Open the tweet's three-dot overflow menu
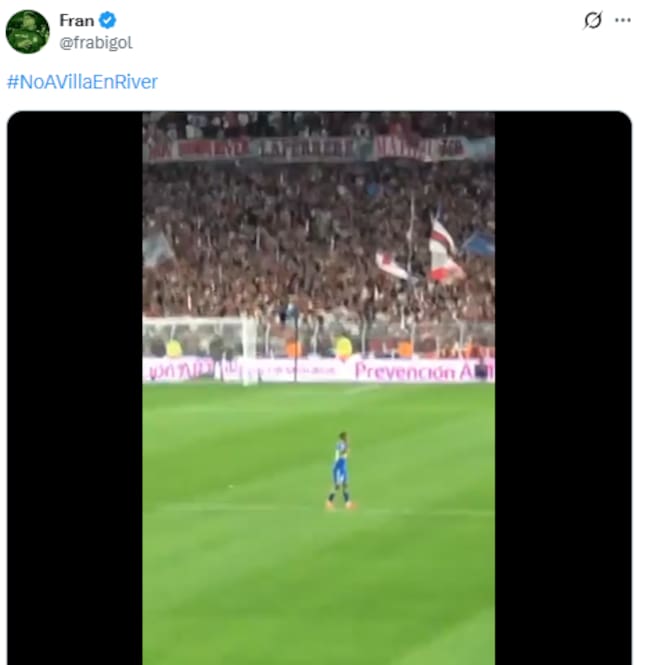The width and height of the screenshot is (650, 665). coord(623,20)
